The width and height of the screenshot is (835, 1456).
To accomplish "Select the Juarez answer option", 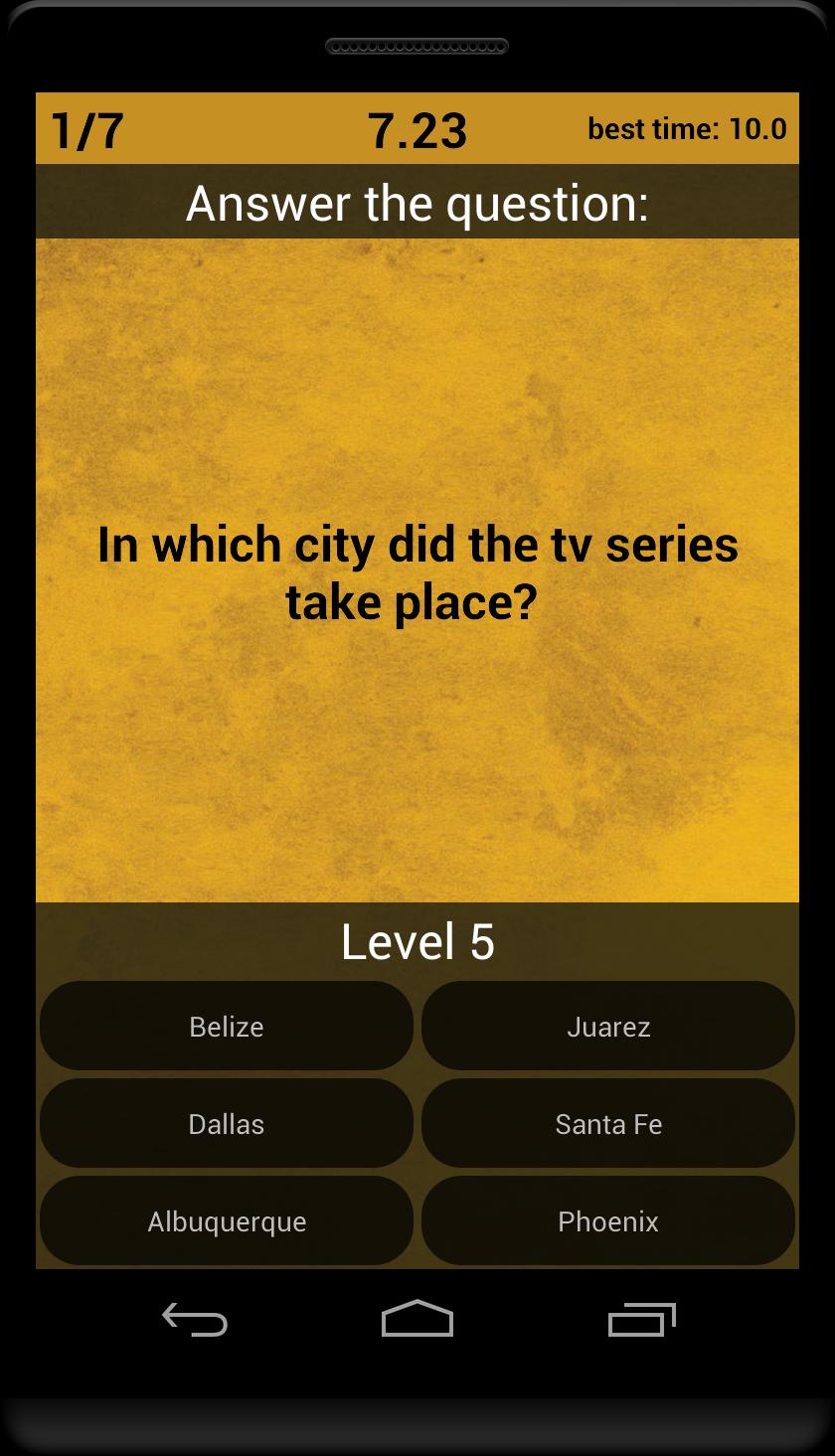I will point(607,1026).
